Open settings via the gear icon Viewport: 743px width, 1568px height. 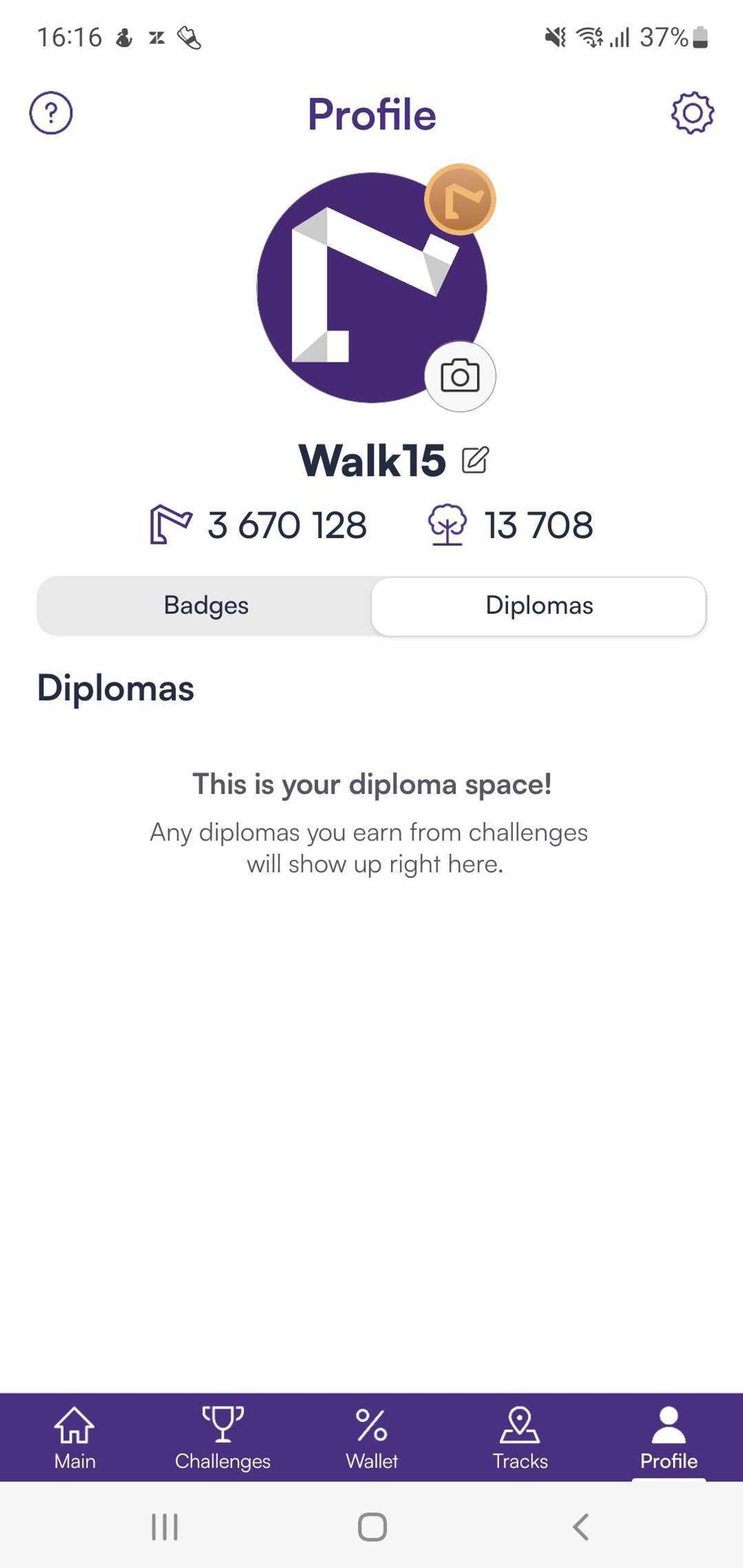(x=692, y=113)
